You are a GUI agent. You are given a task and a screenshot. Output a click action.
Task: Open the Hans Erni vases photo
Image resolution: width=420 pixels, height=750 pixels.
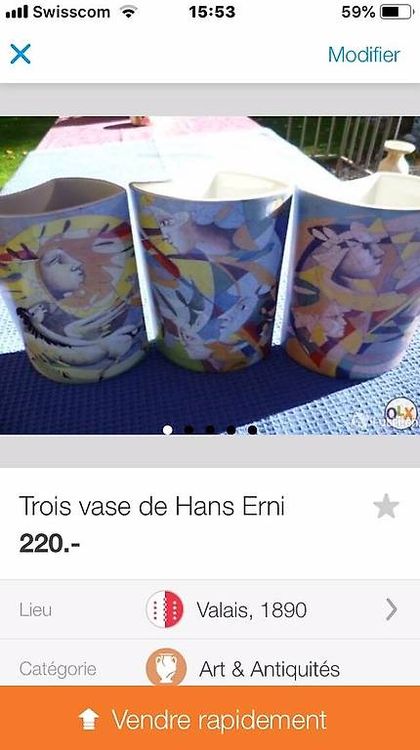pyautogui.click(x=210, y=275)
